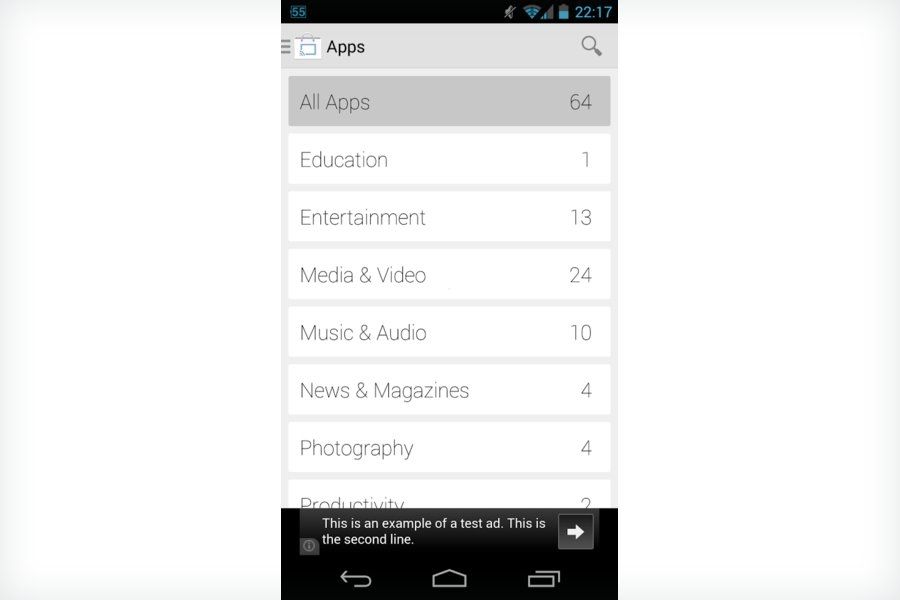The width and height of the screenshot is (900, 600).
Task: Select the All Apps category
Action: click(449, 102)
